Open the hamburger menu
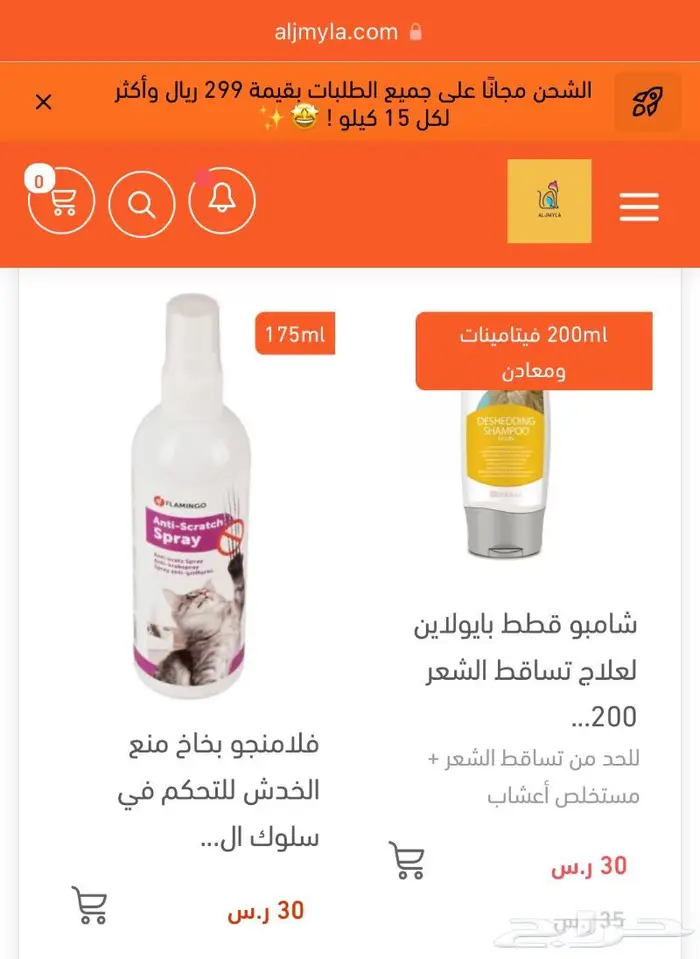The height and width of the screenshot is (959, 700). [638, 206]
